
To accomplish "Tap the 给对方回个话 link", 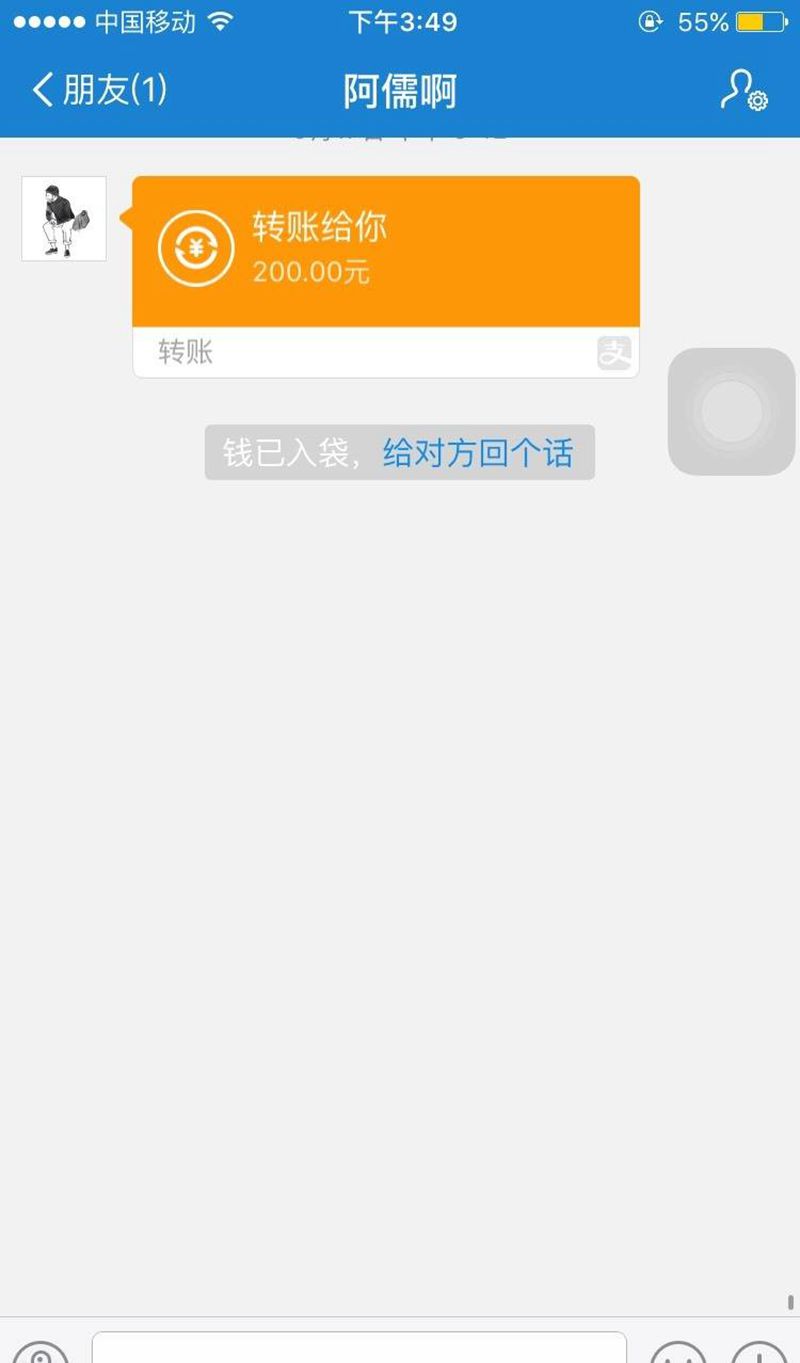I will 478,453.
